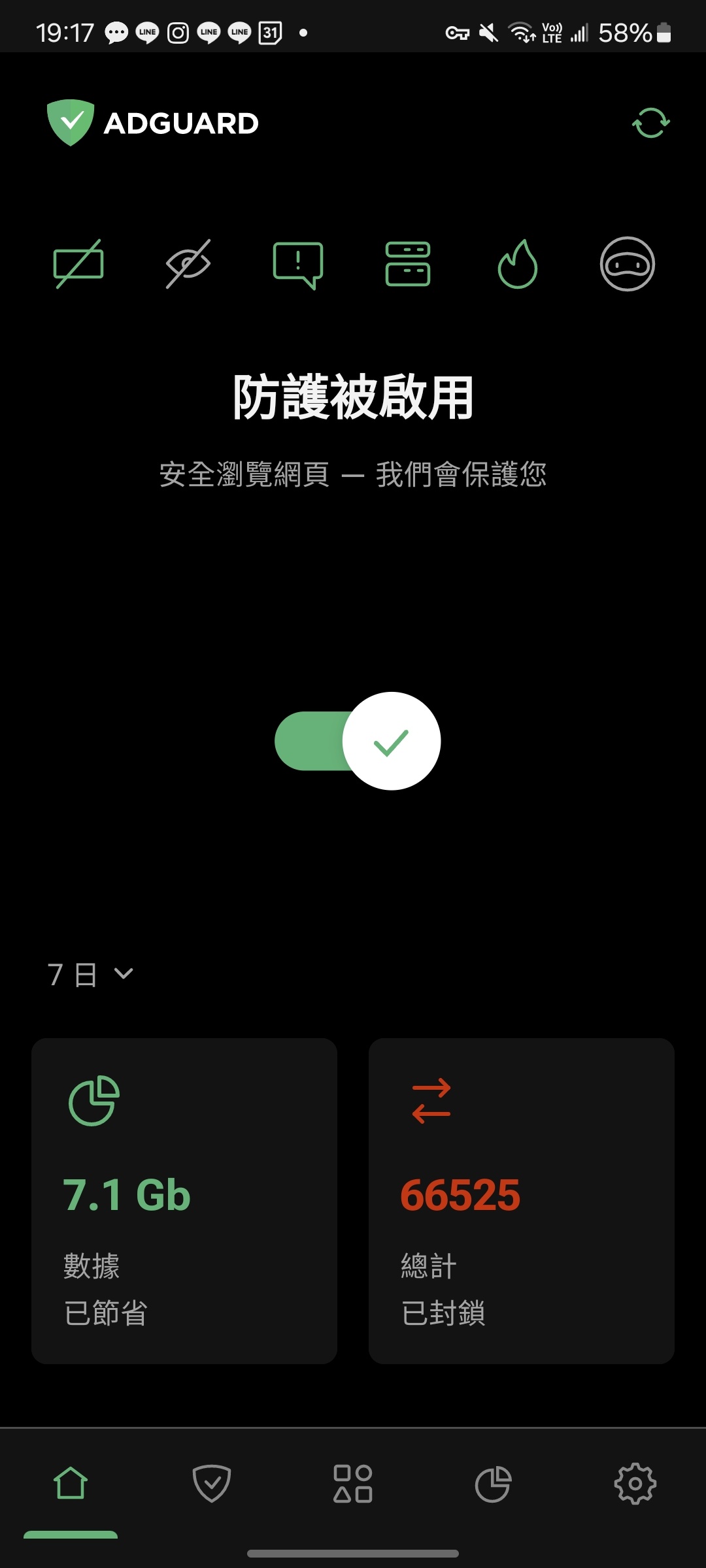Switch to the statistics pie chart tab
706x1568 pixels.
pos(494,1483)
